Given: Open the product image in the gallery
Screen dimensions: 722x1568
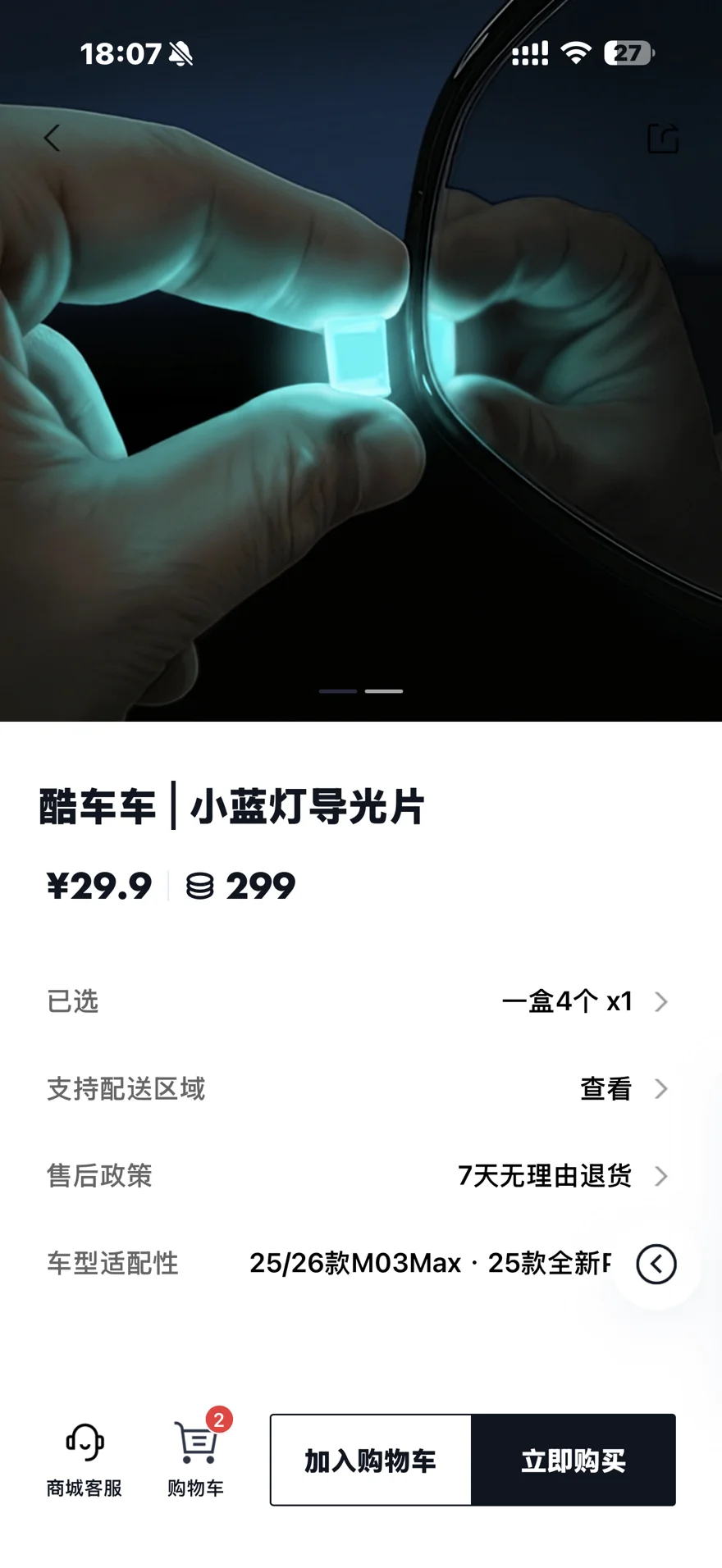Looking at the screenshot, I should click(x=361, y=394).
